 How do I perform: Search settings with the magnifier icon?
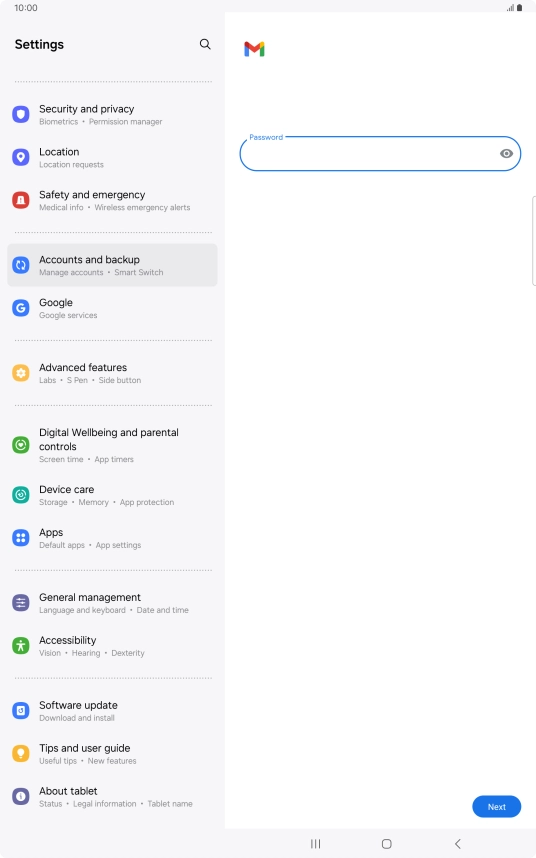point(205,44)
